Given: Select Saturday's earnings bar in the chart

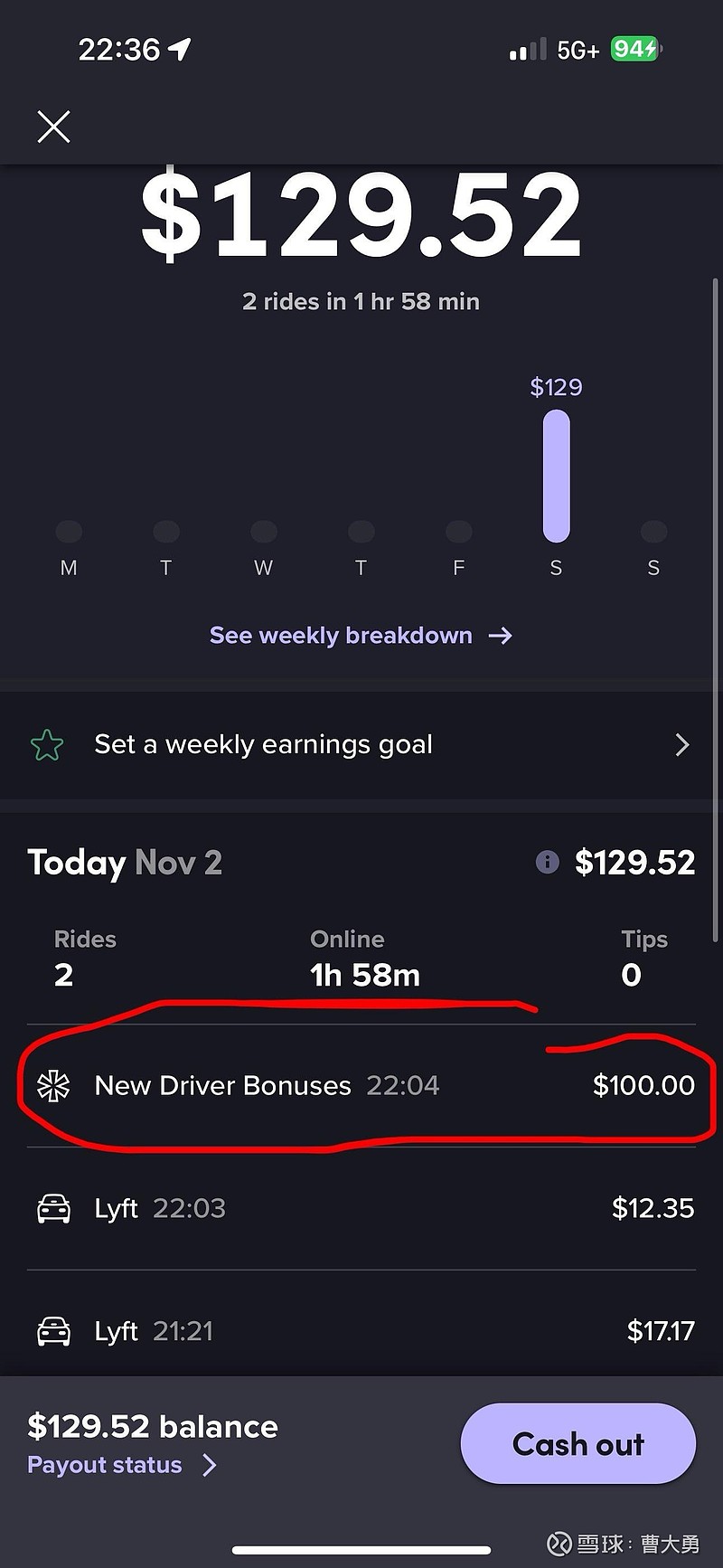Looking at the screenshot, I should click(x=556, y=473).
